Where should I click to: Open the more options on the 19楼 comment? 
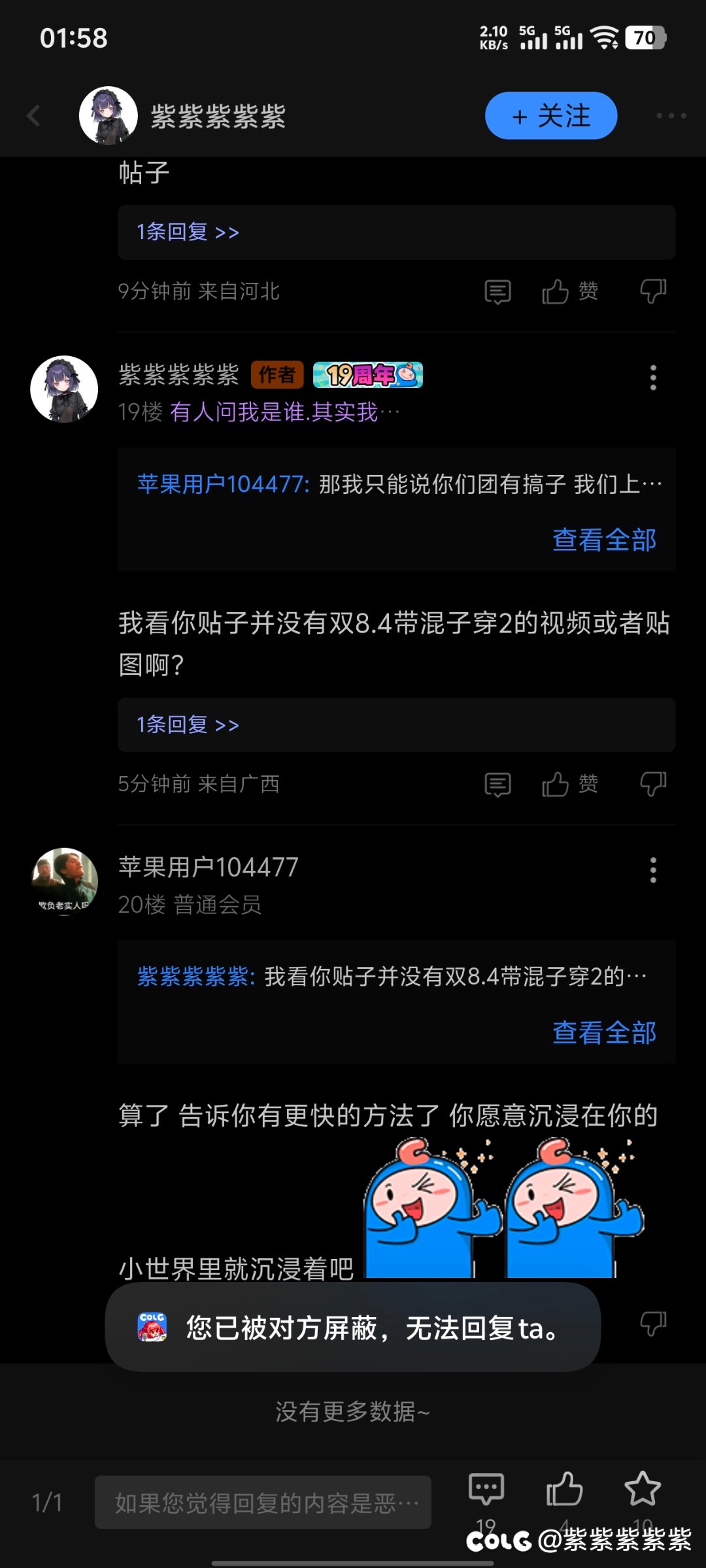(x=652, y=378)
